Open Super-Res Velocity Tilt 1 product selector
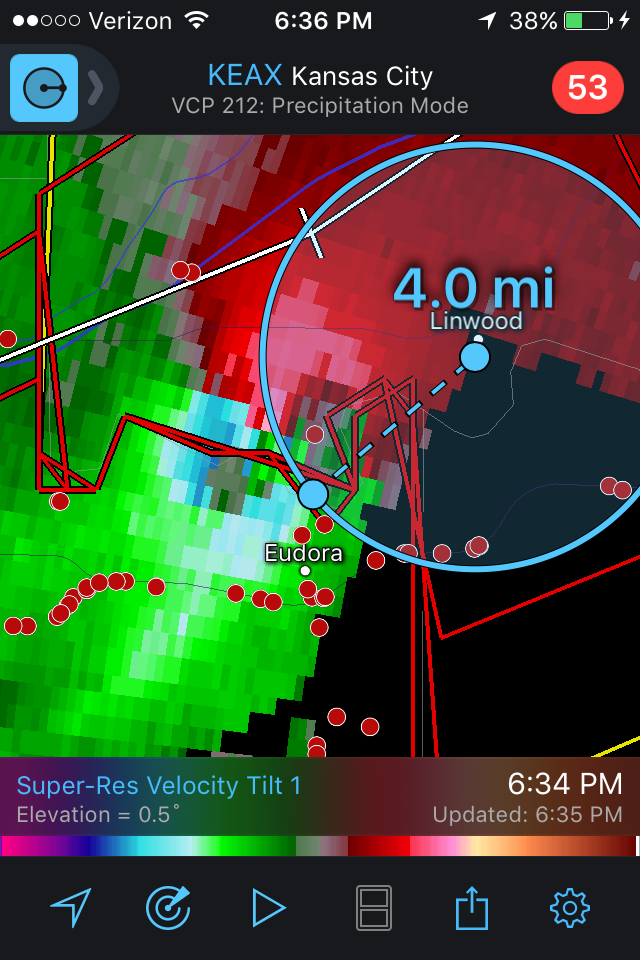Image resolution: width=640 pixels, height=960 pixels. (x=160, y=786)
